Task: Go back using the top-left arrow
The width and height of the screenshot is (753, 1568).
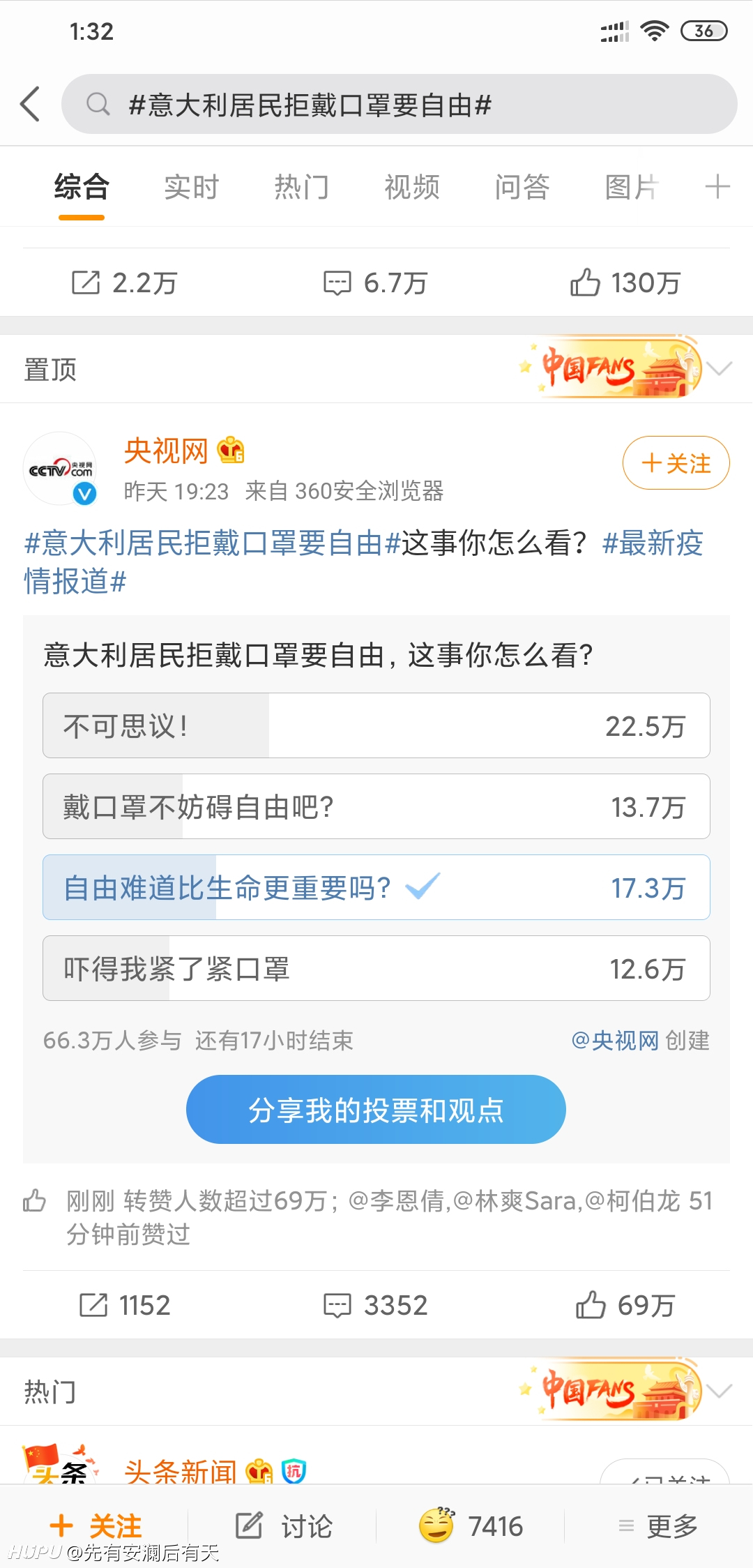Action: (x=31, y=105)
